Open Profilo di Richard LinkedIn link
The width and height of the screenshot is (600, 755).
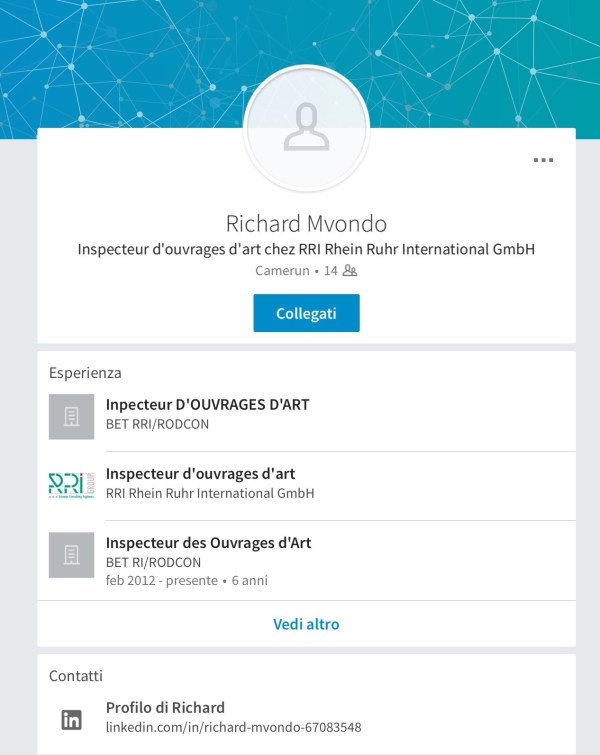tap(233, 717)
